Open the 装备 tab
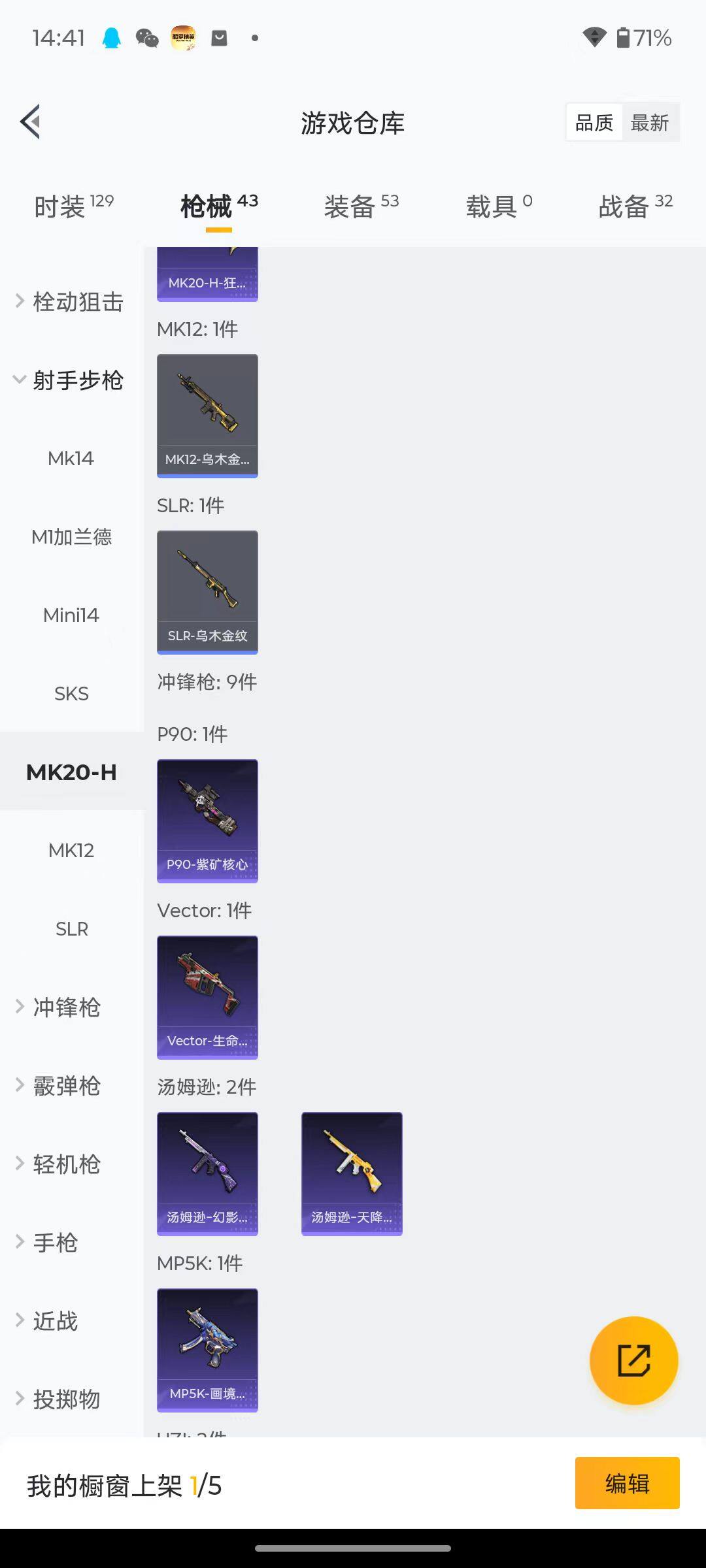The height and width of the screenshot is (1568, 706). [x=361, y=206]
